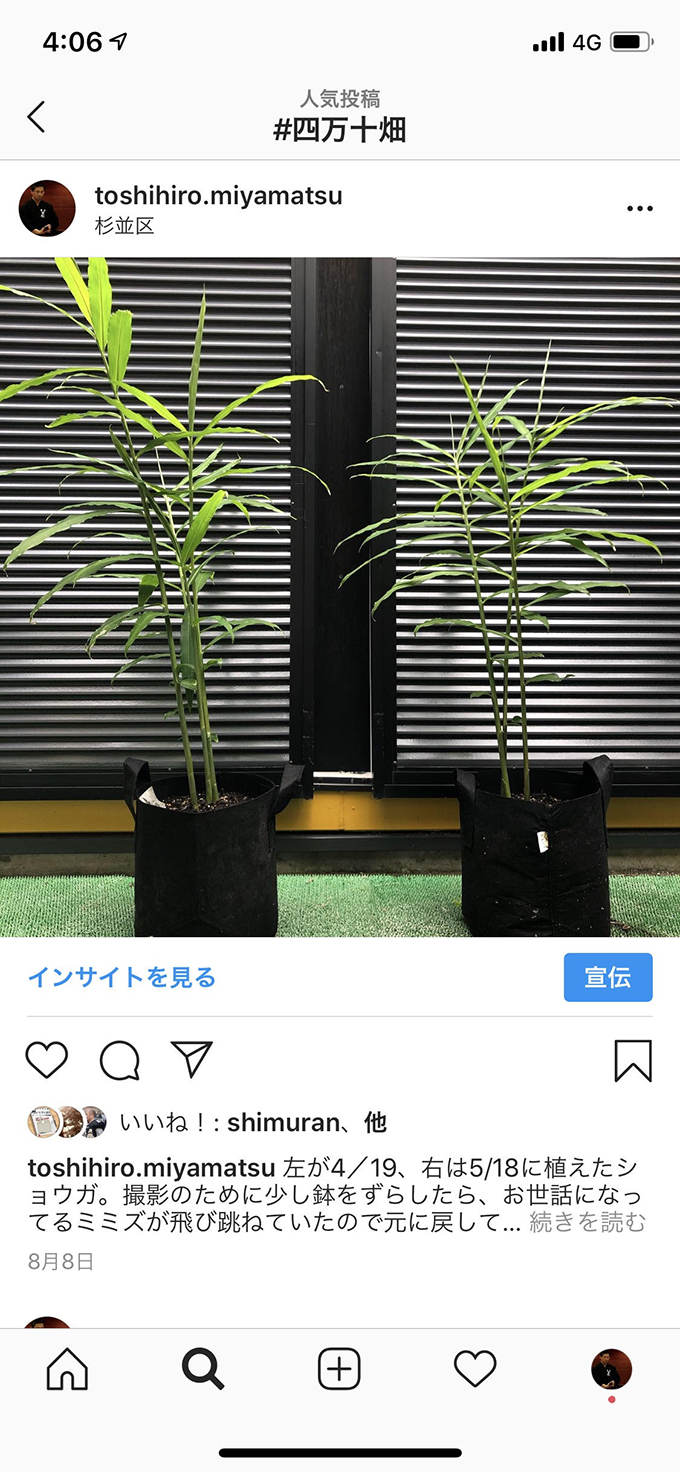Switch to the Home tab

pos(67,1370)
